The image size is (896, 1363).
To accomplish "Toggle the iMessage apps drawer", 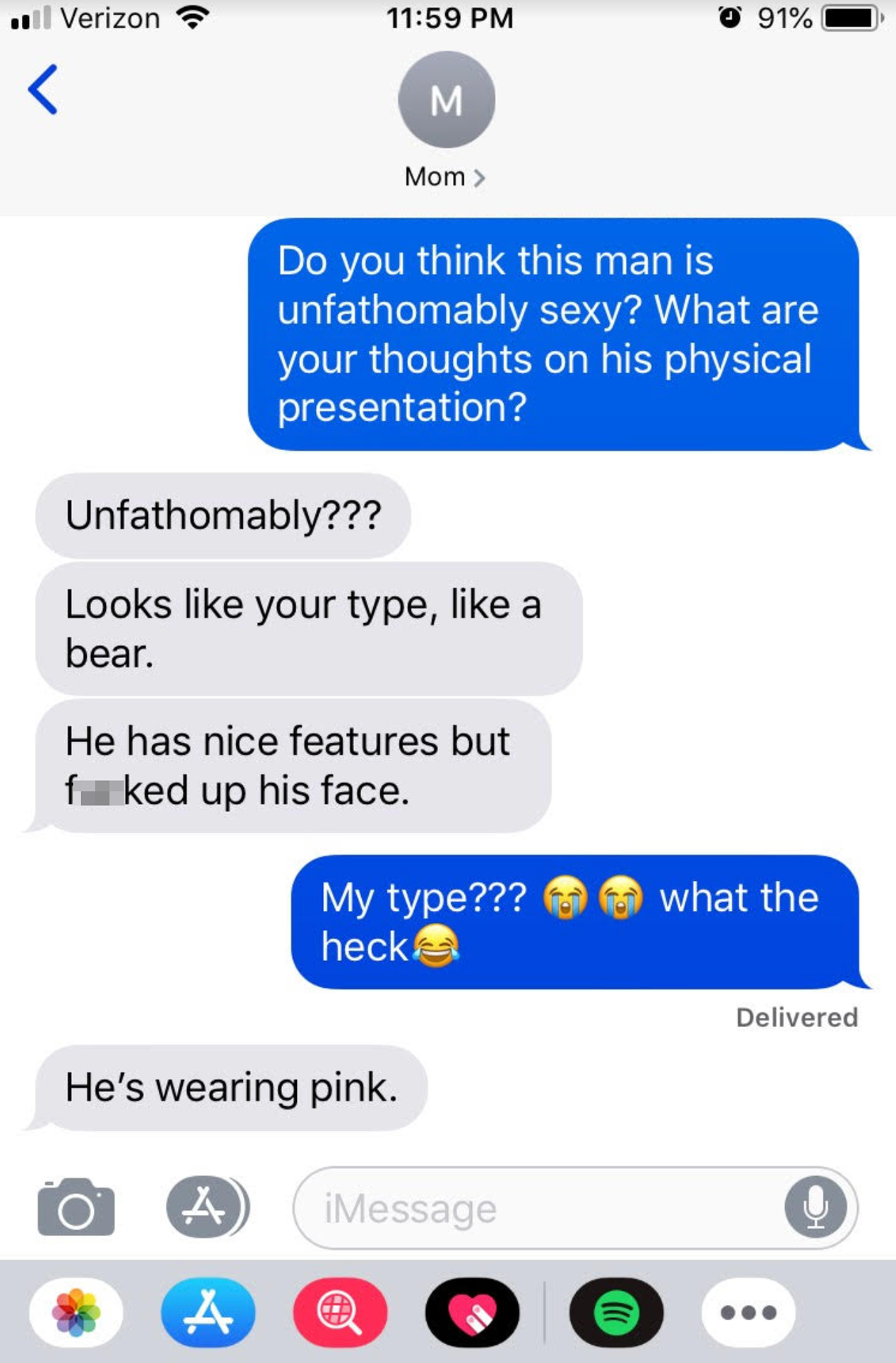I will tap(206, 1207).
